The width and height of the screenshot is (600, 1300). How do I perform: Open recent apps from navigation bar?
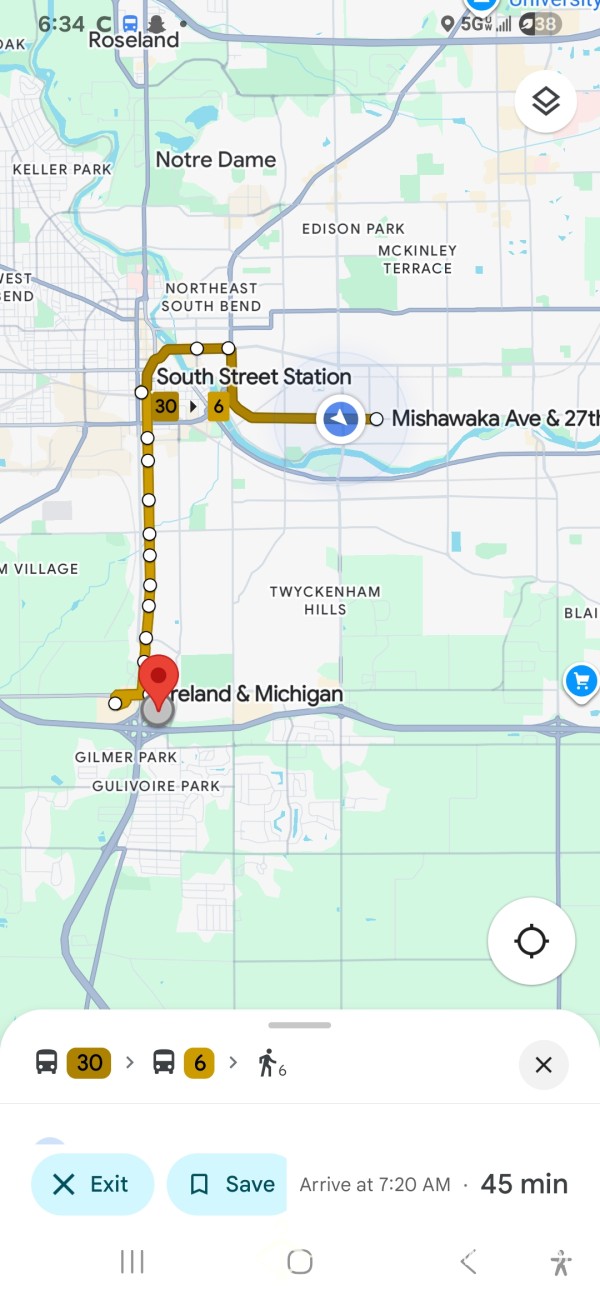pyautogui.click(x=132, y=1262)
